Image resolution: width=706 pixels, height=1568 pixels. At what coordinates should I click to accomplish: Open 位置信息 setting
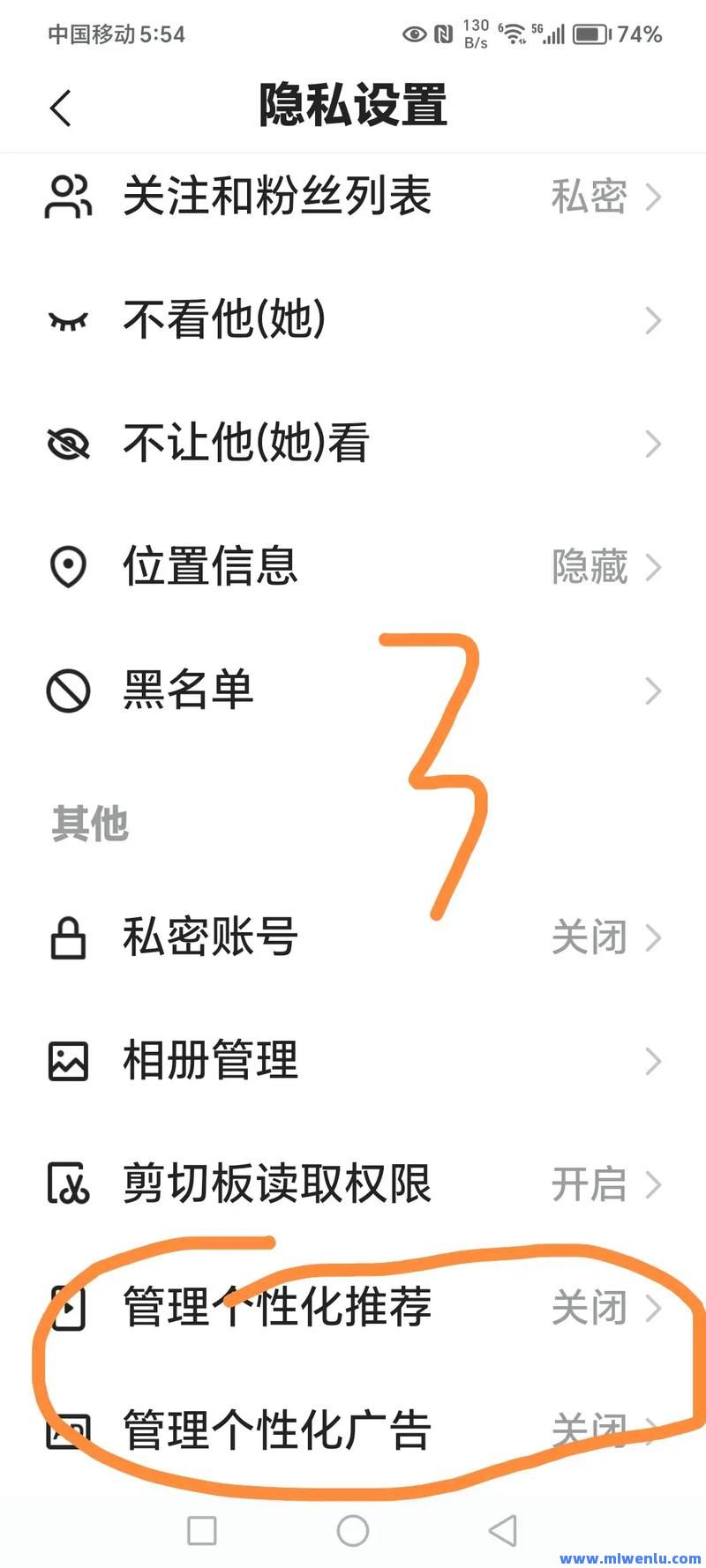[x=353, y=567]
